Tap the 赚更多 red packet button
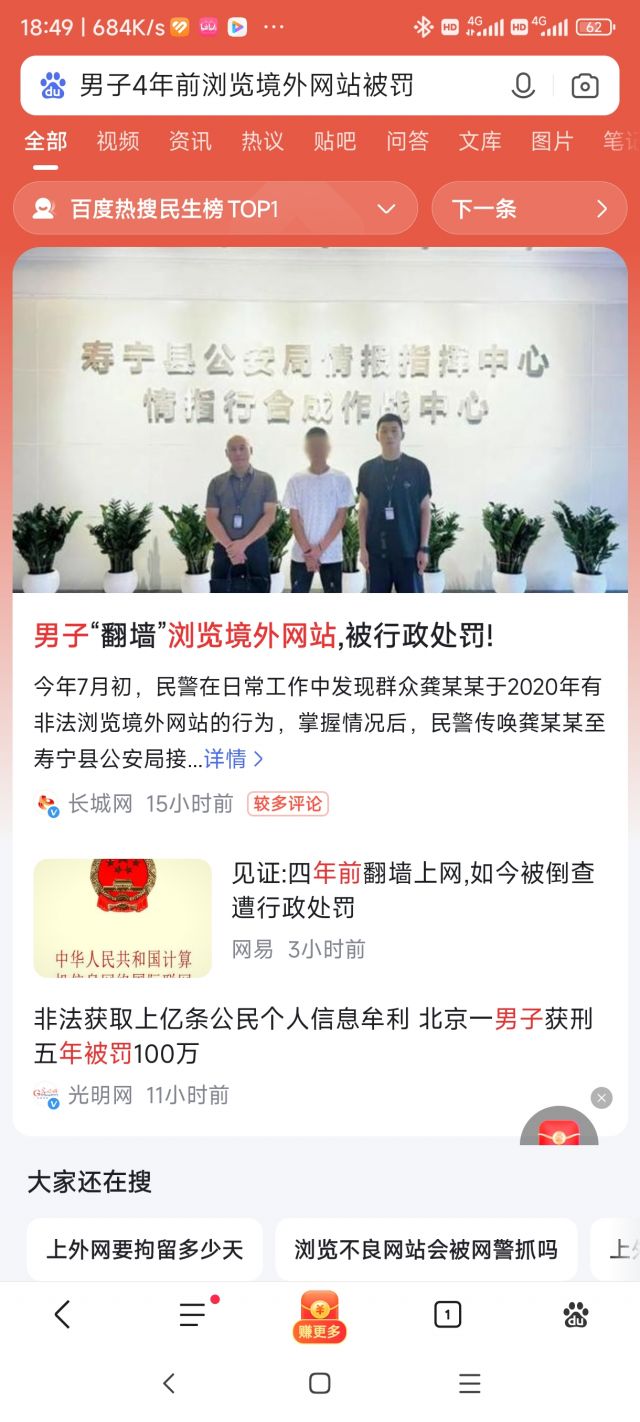640x1422 pixels. click(320, 1315)
